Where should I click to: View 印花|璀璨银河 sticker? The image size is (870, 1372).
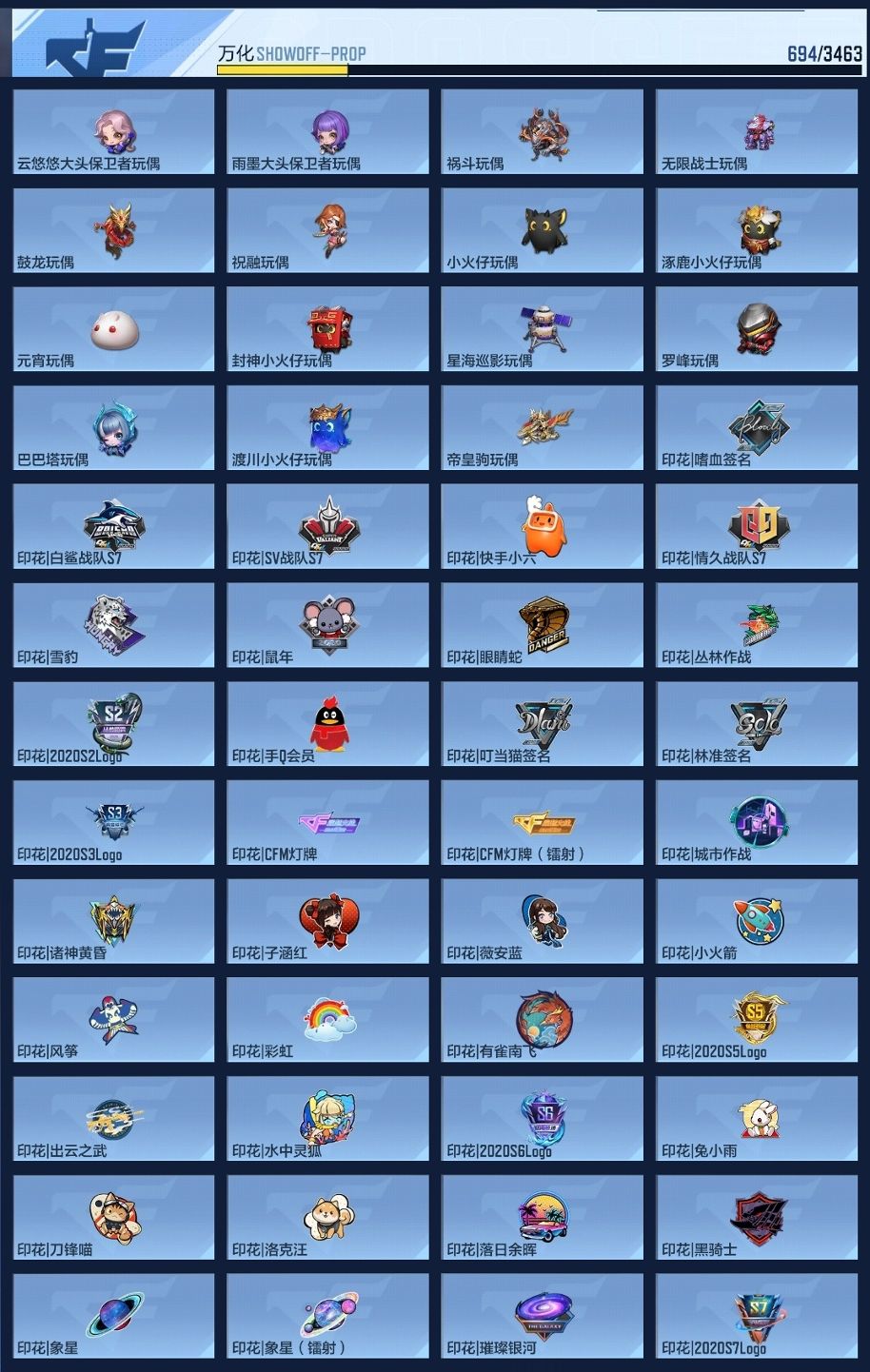543,1317
